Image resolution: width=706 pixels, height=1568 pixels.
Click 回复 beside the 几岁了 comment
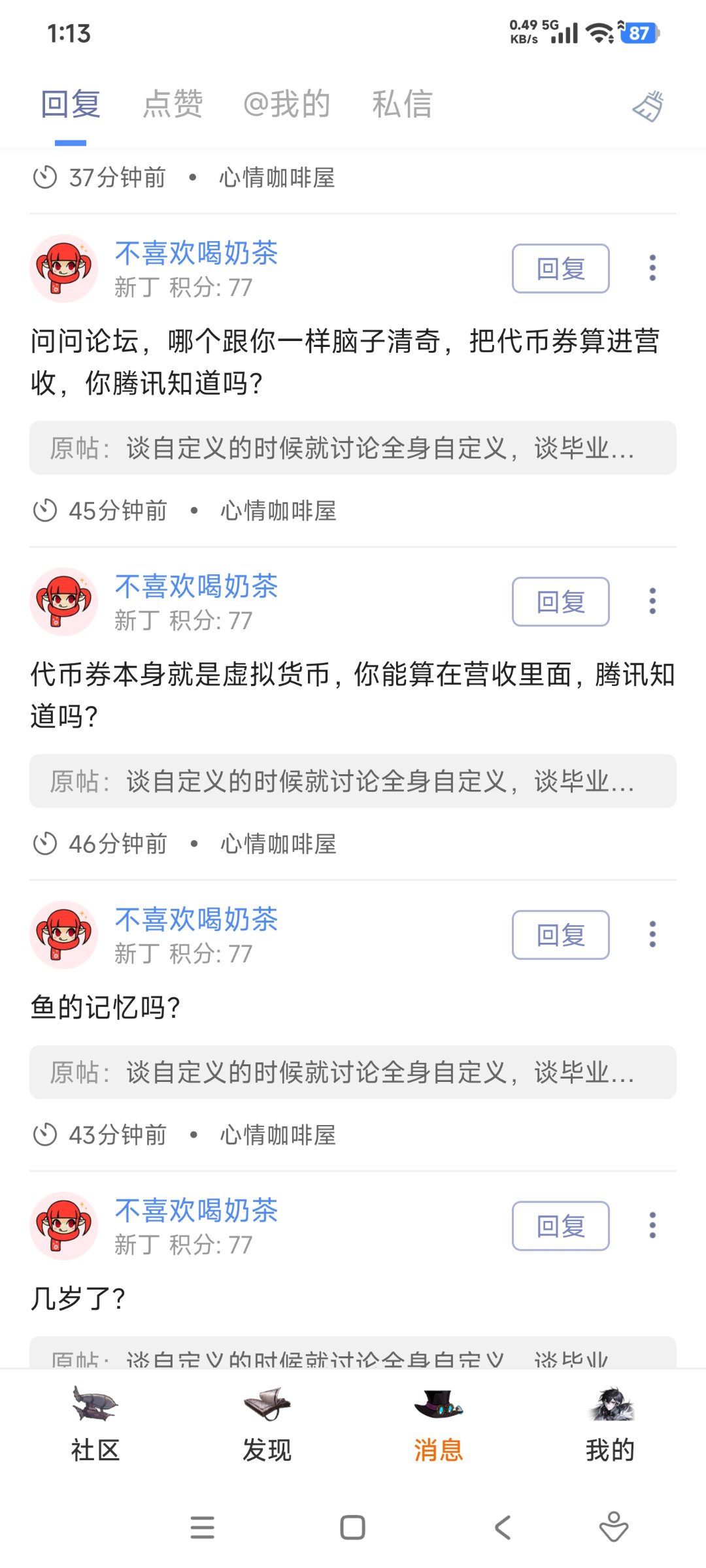click(x=560, y=1226)
